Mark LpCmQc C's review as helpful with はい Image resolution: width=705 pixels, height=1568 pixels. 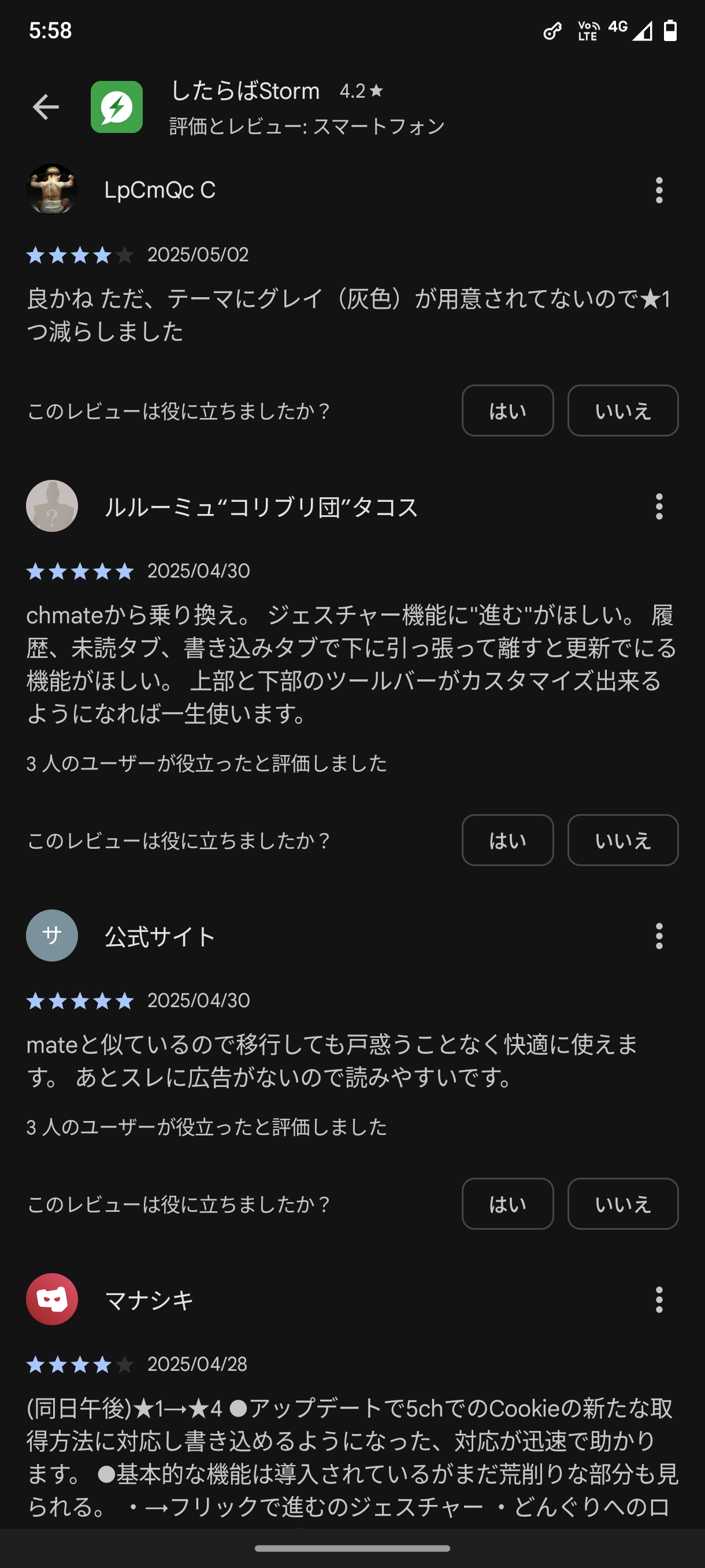(507, 411)
